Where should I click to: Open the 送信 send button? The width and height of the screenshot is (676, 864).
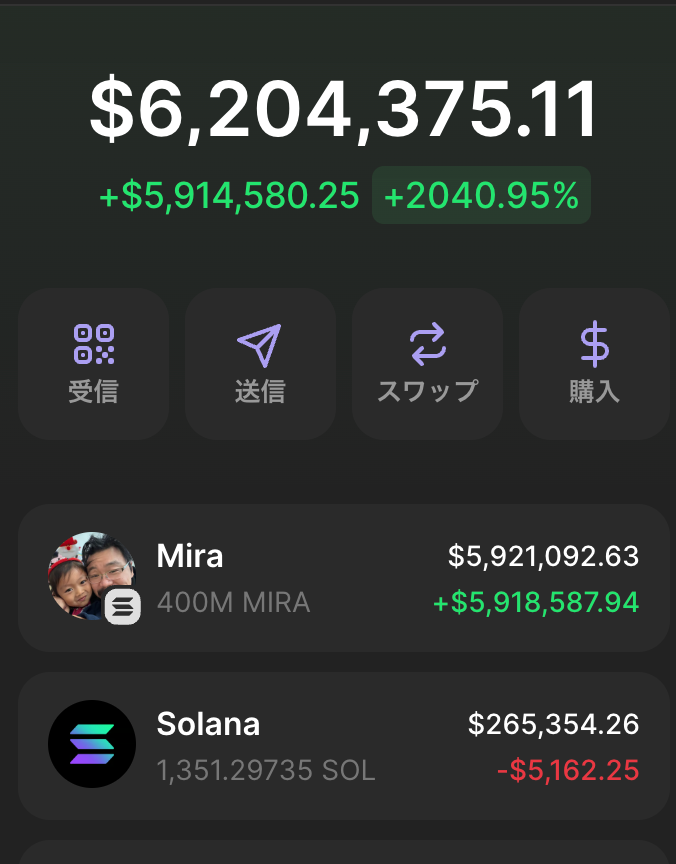pyautogui.click(x=260, y=364)
